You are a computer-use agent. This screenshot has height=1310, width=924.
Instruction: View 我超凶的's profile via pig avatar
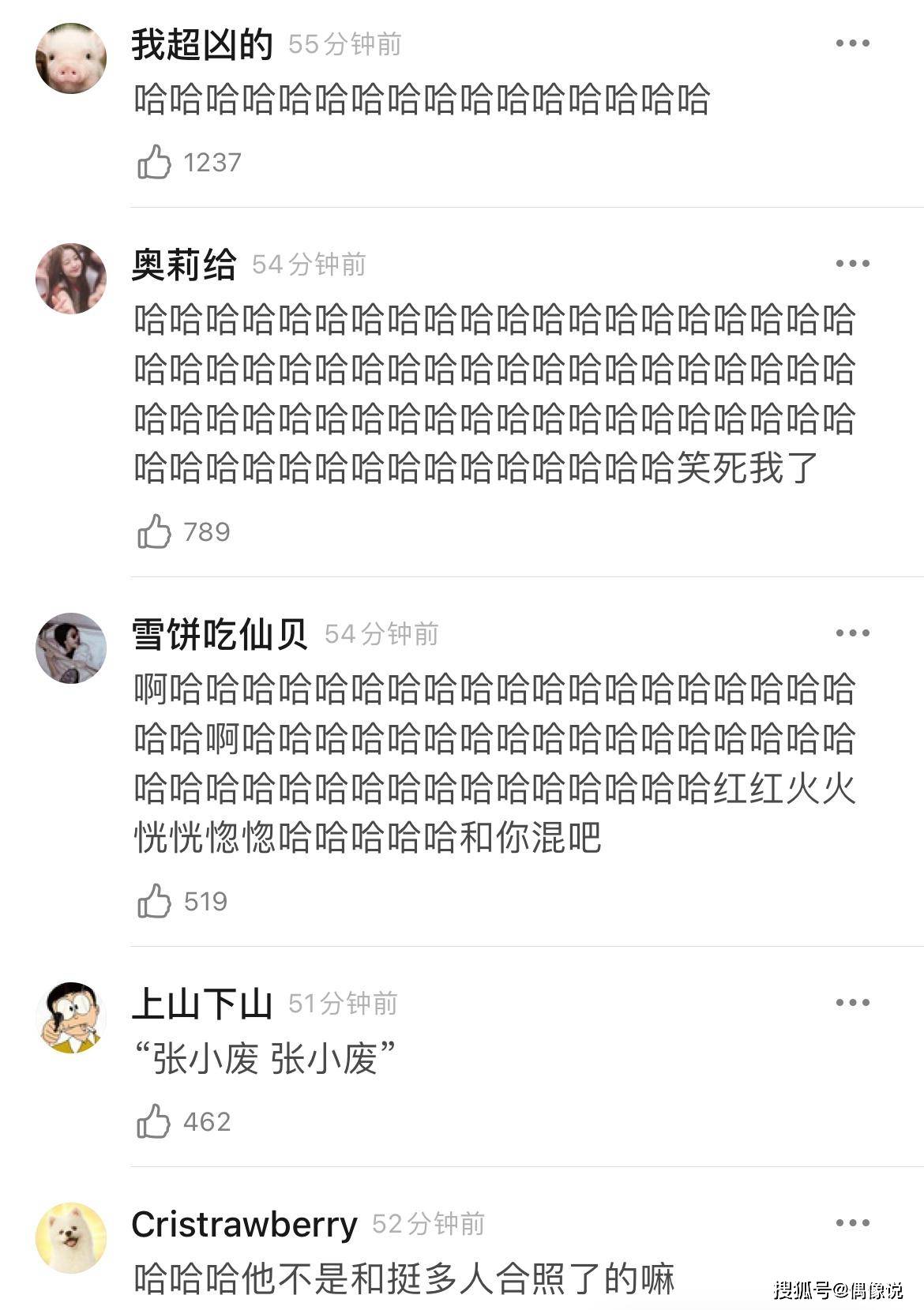point(71,58)
